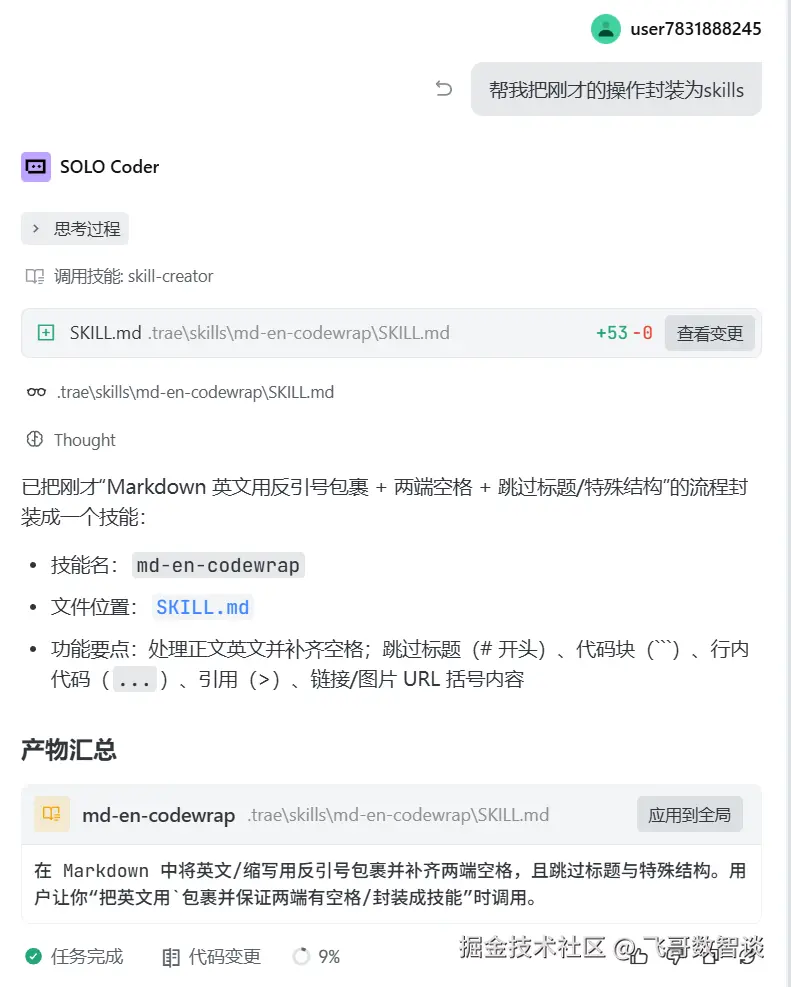Expand the Thought entry
Viewport: 791px width, 987px height.
(84, 440)
